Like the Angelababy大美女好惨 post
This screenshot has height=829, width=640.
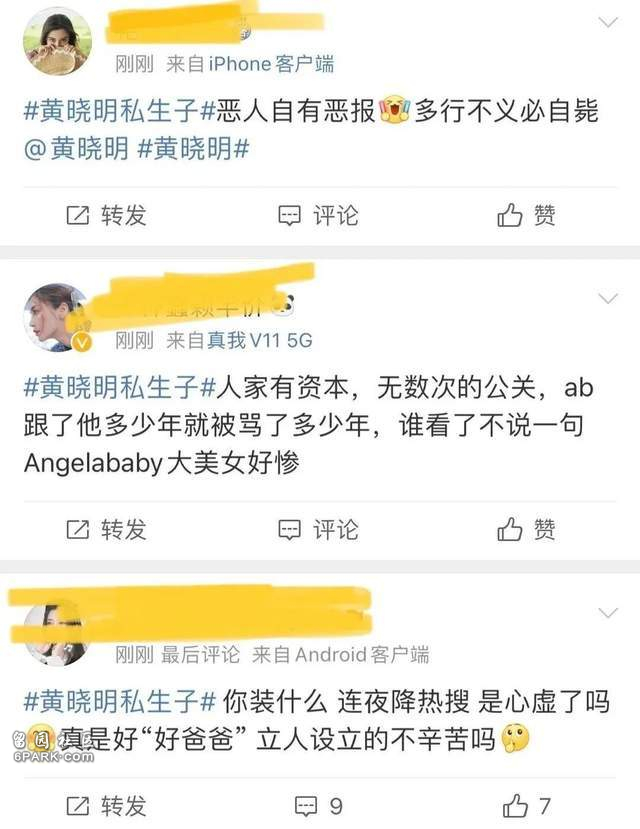click(x=527, y=528)
